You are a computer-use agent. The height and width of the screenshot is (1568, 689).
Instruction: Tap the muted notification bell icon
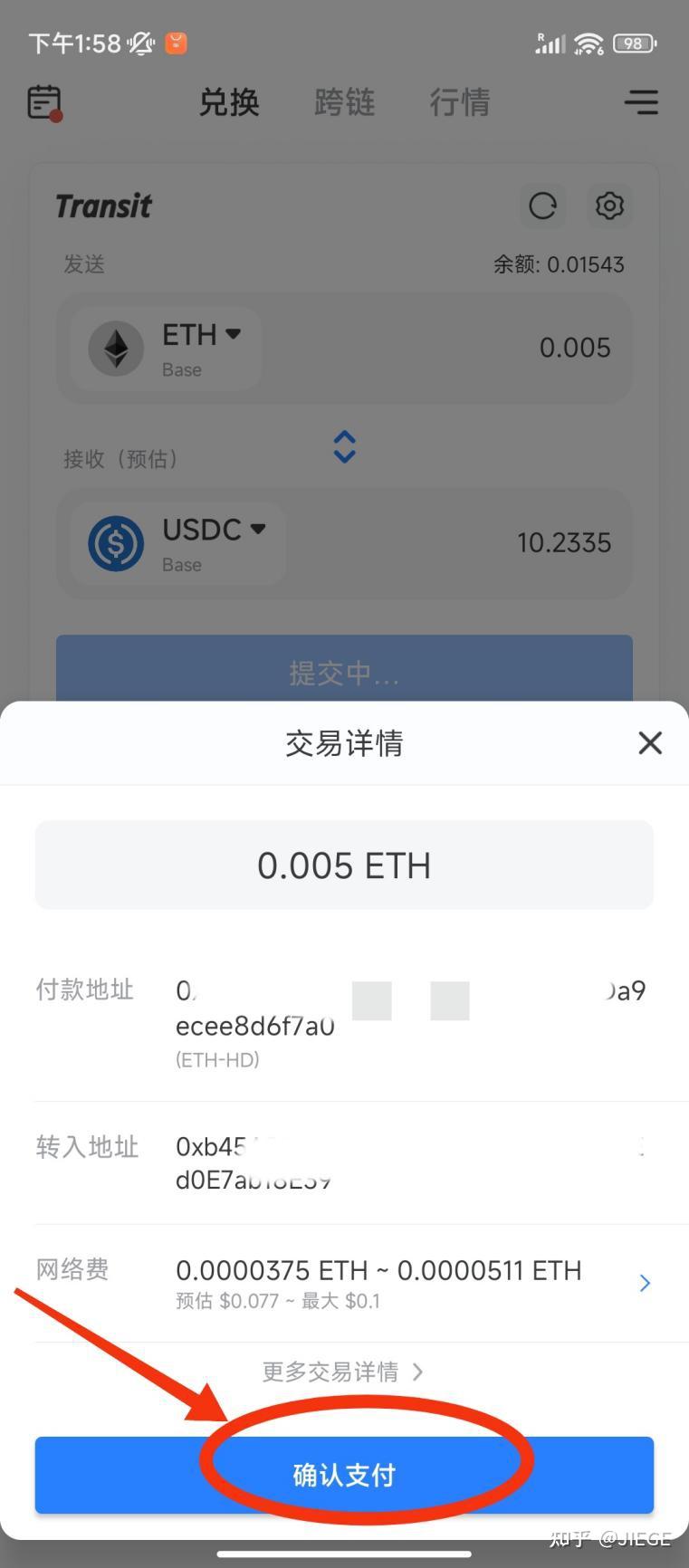[140, 42]
